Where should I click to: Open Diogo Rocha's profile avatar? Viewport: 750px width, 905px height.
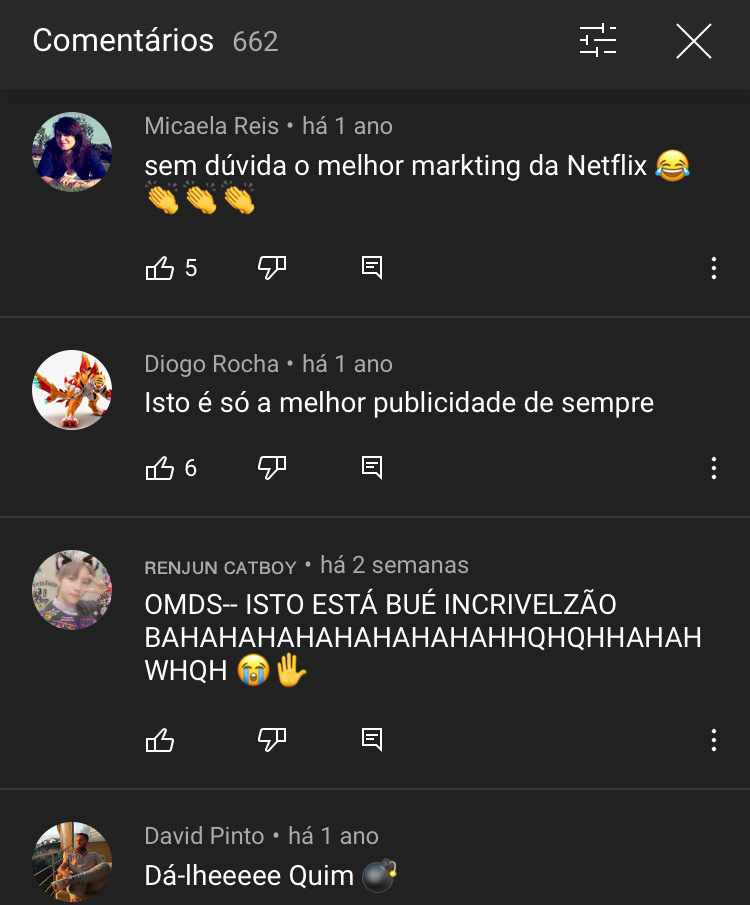click(x=72, y=390)
